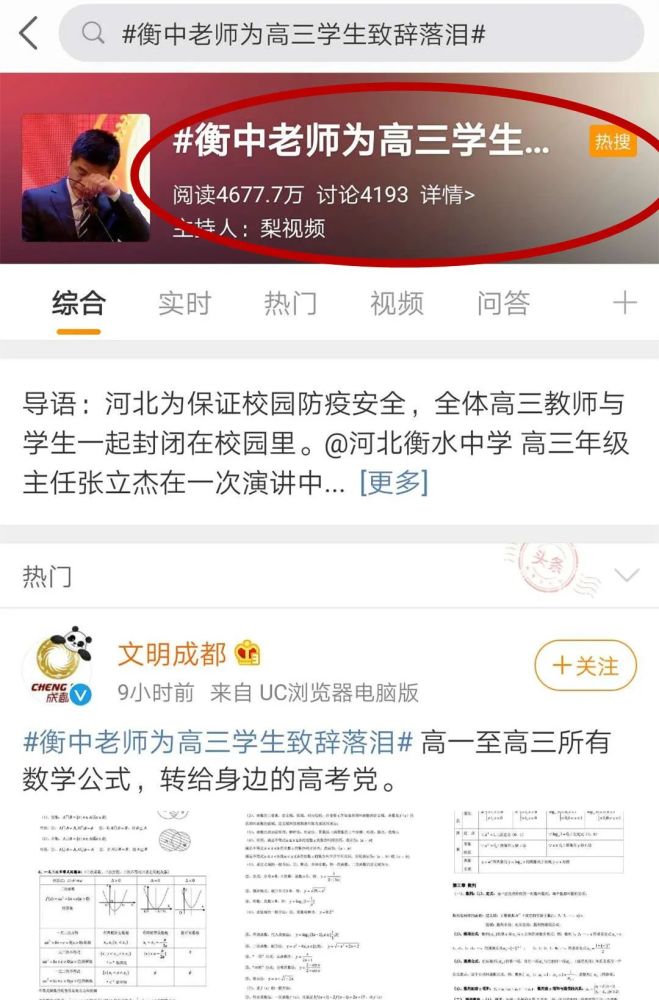Switch to the 实时 tab
The height and width of the screenshot is (1000, 659).
pyautogui.click(x=184, y=303)
